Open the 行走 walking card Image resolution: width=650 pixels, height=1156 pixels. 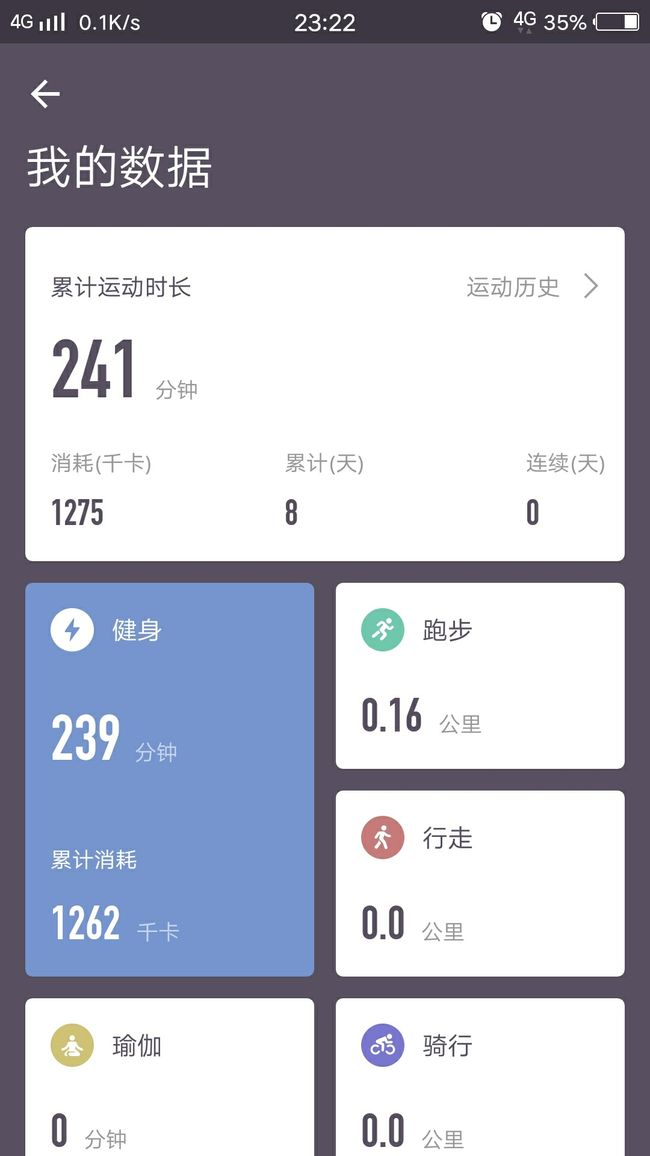[x=480, y=883]
